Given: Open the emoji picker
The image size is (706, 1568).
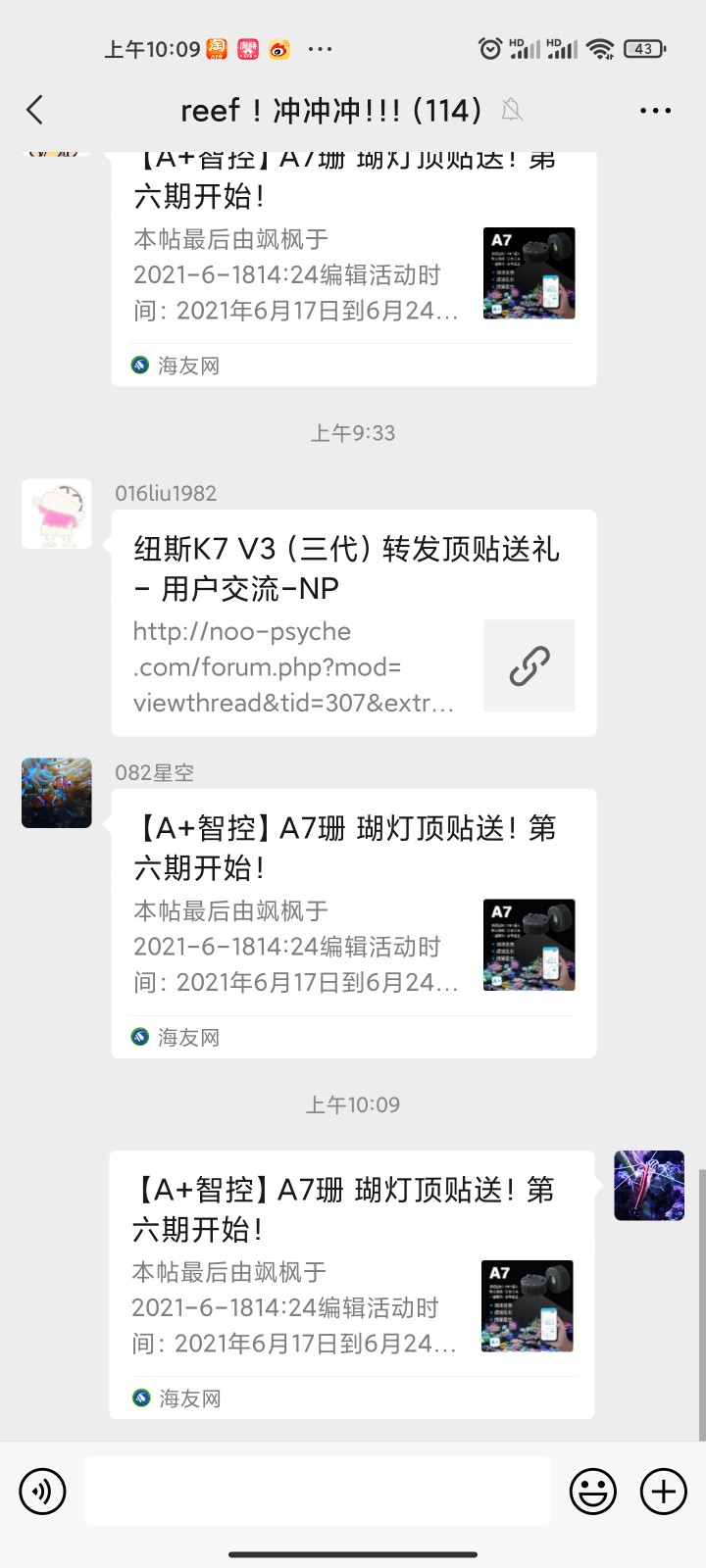Looking at the screenshot, I should click(593, 1492).
